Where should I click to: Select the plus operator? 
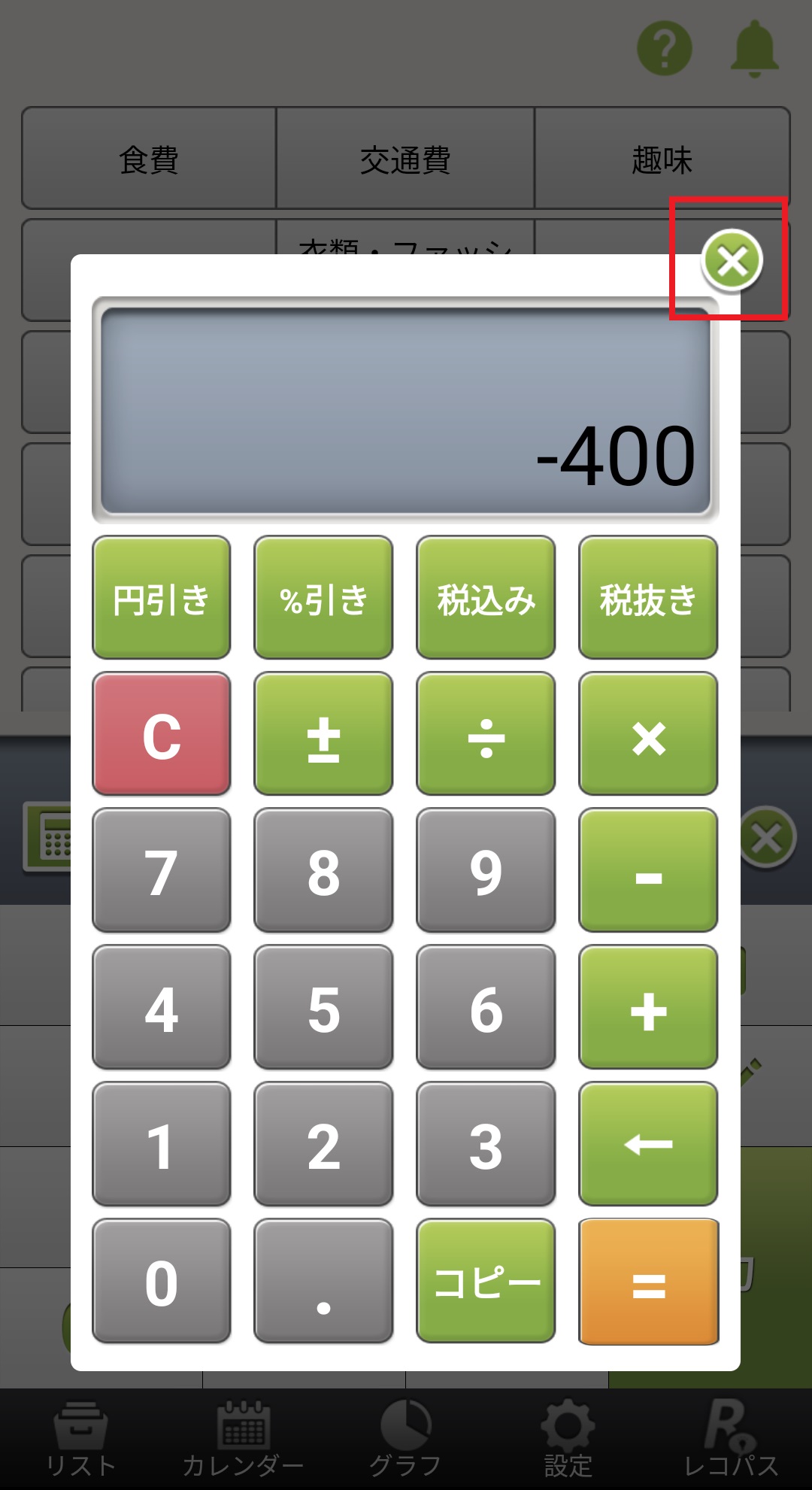(648, 1008)
